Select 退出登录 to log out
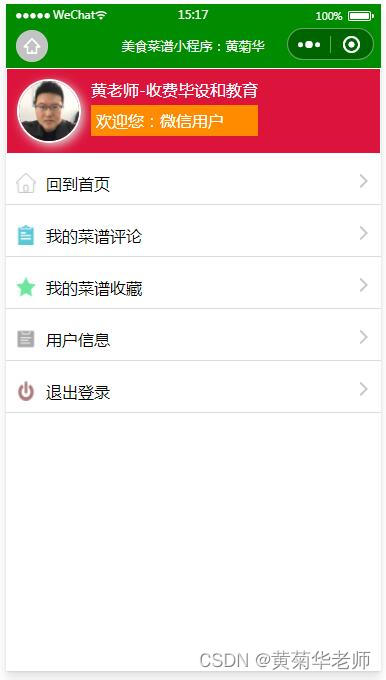The width and height of the screenshot is (386, 680). (x=193, y=389)
